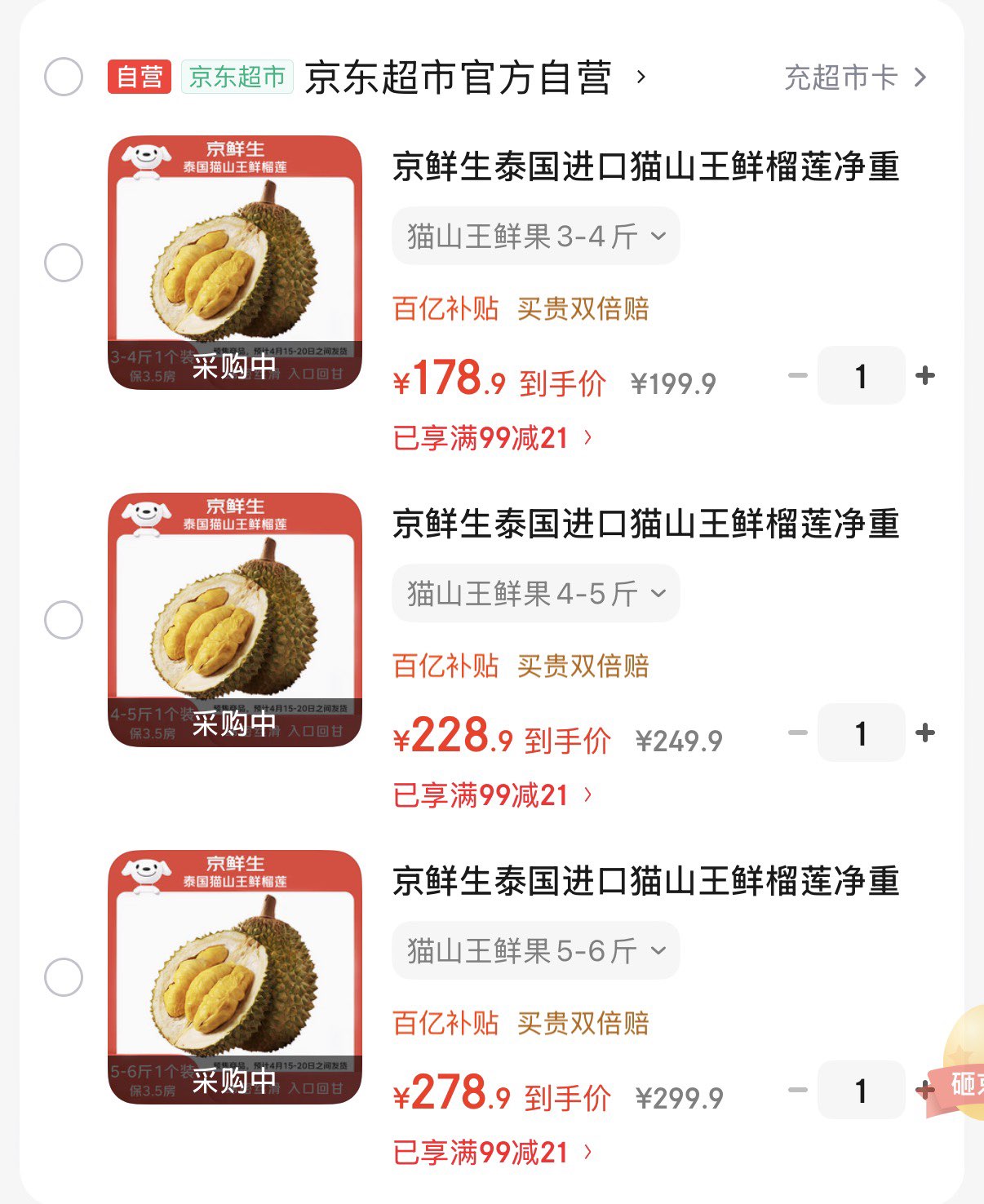Open product image of 5-6斤 durian
This screenshot has height=1204, width=984.
click(235, 977)
